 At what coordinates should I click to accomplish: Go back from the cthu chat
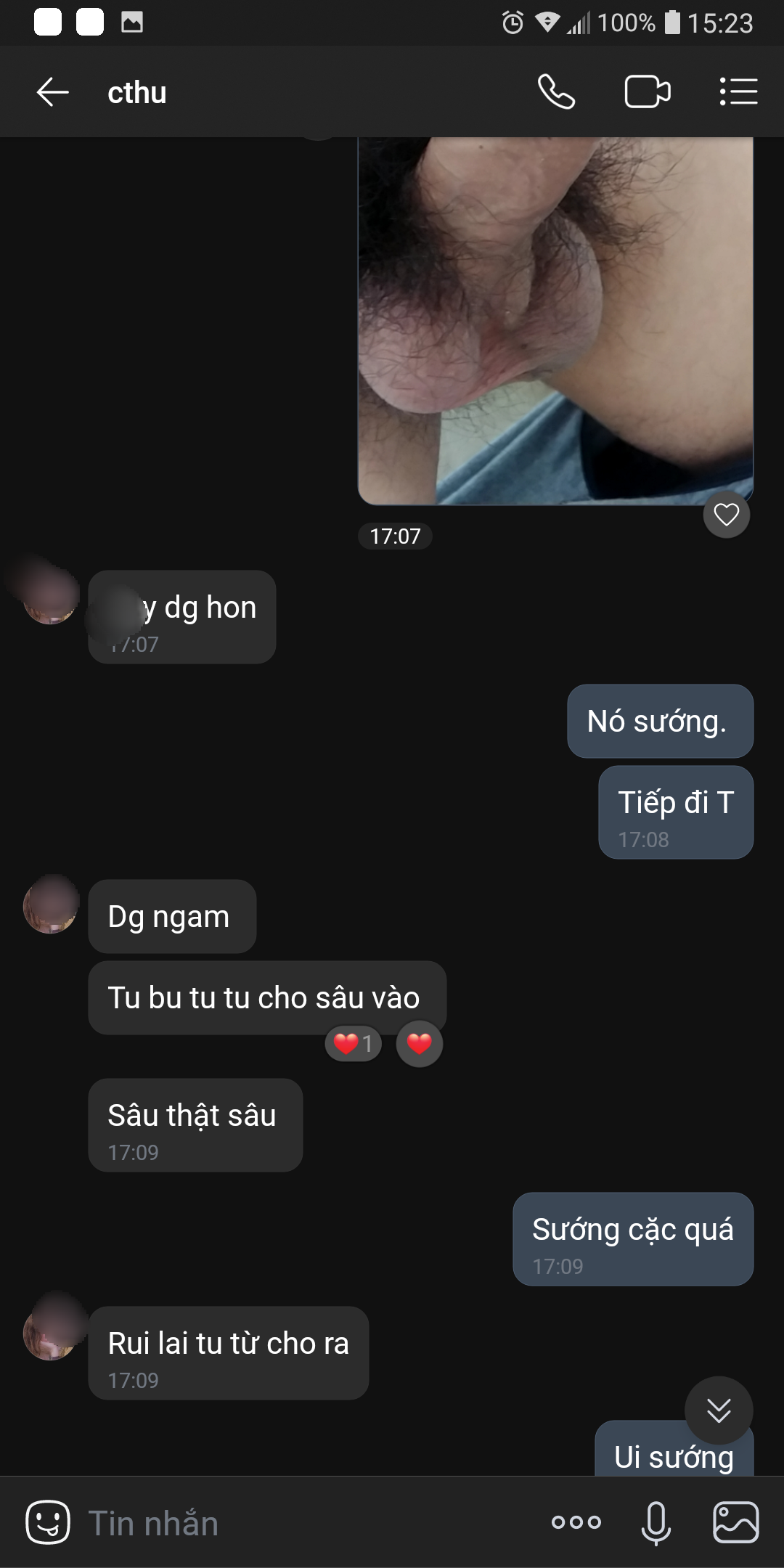tap(52, 92)
